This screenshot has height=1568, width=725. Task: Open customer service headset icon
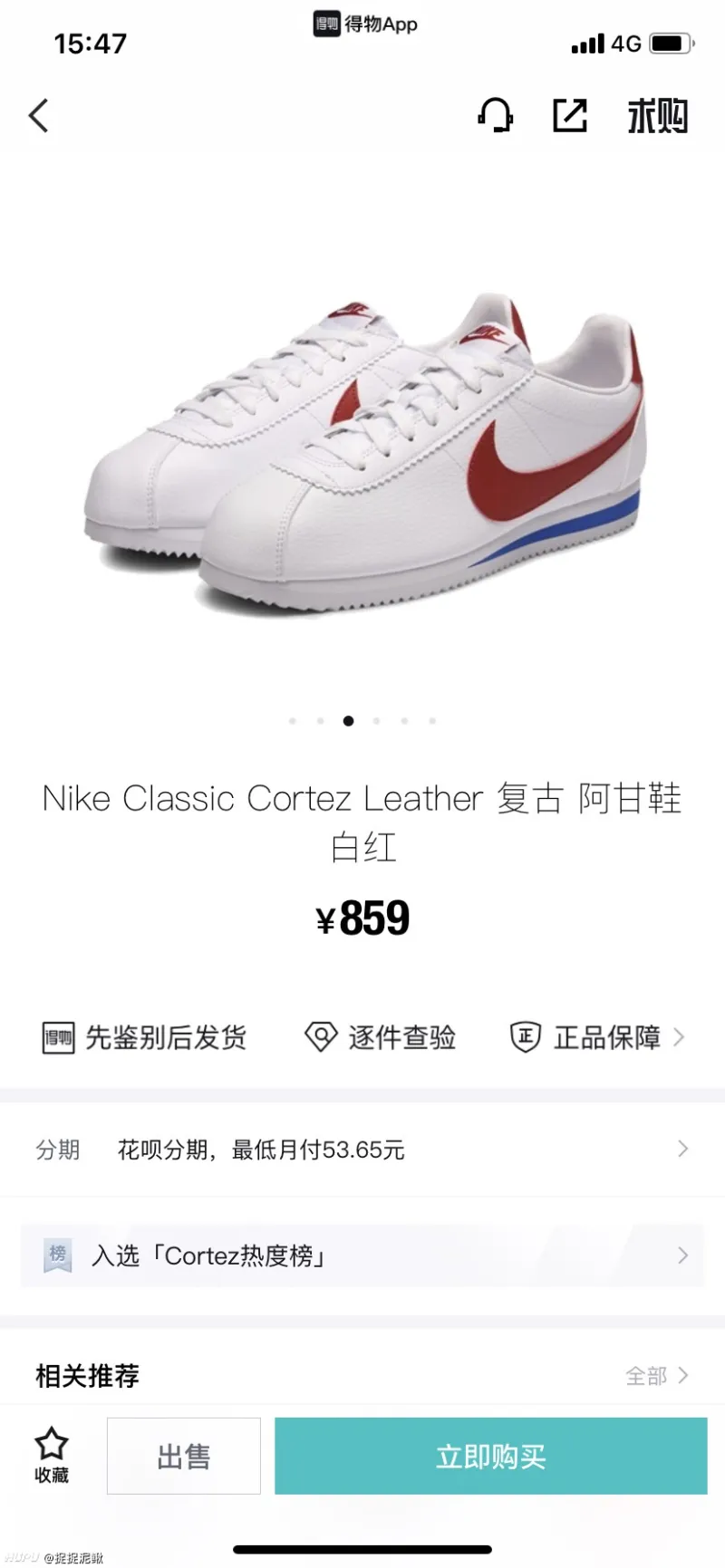(x=495, y=116)
